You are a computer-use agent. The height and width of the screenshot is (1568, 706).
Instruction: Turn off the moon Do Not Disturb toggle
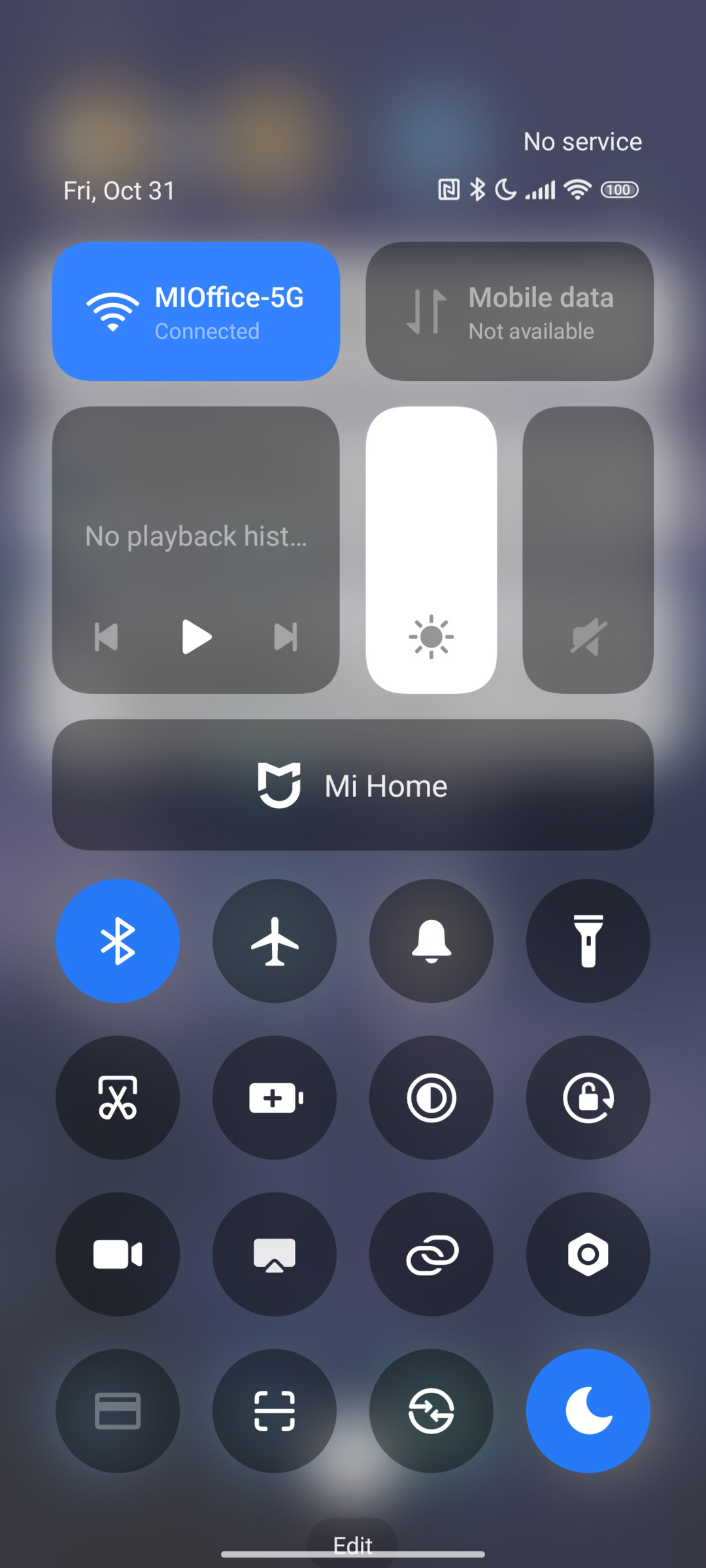[588, 1411]
